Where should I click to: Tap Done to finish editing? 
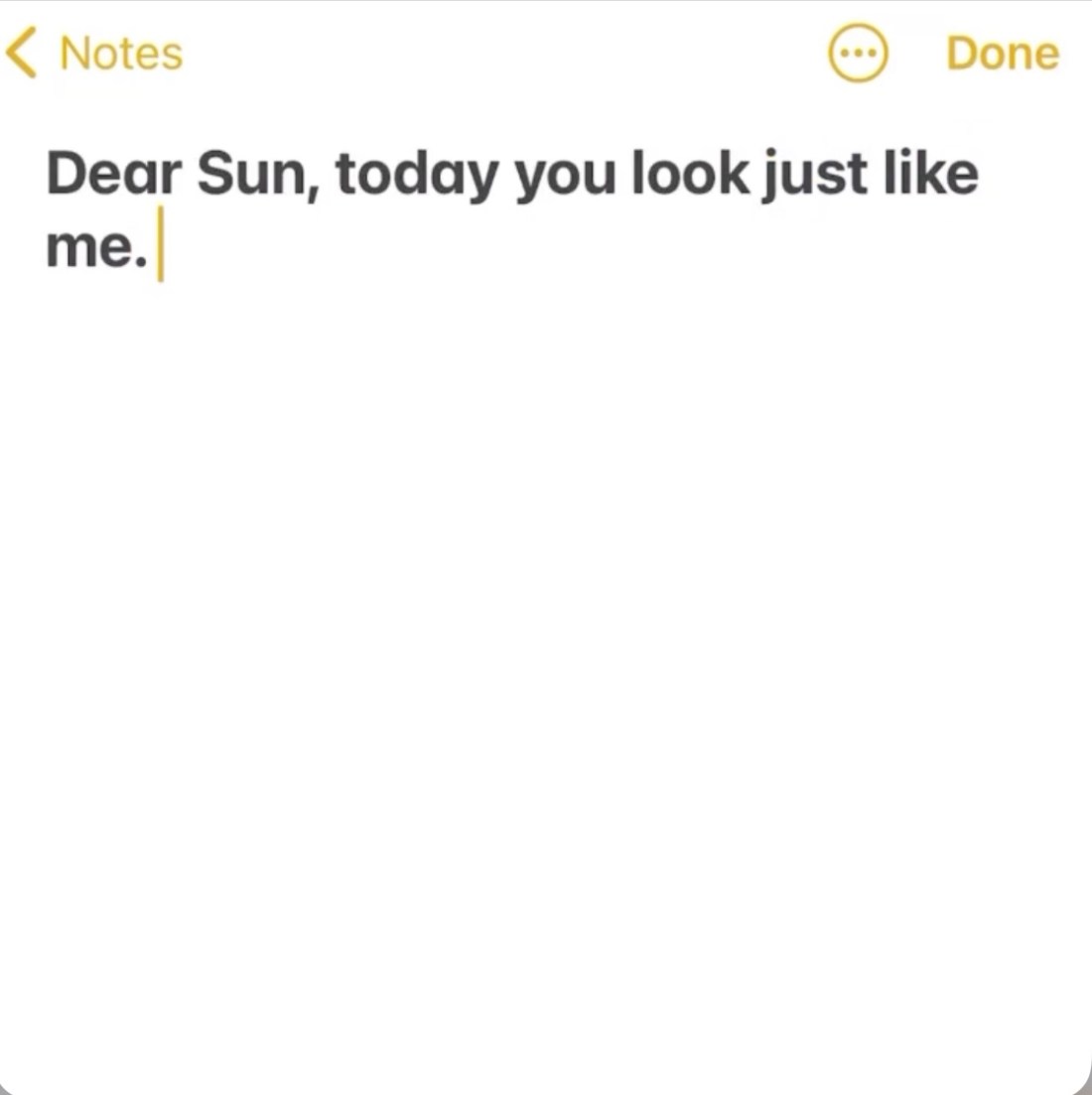point(1002,53)
